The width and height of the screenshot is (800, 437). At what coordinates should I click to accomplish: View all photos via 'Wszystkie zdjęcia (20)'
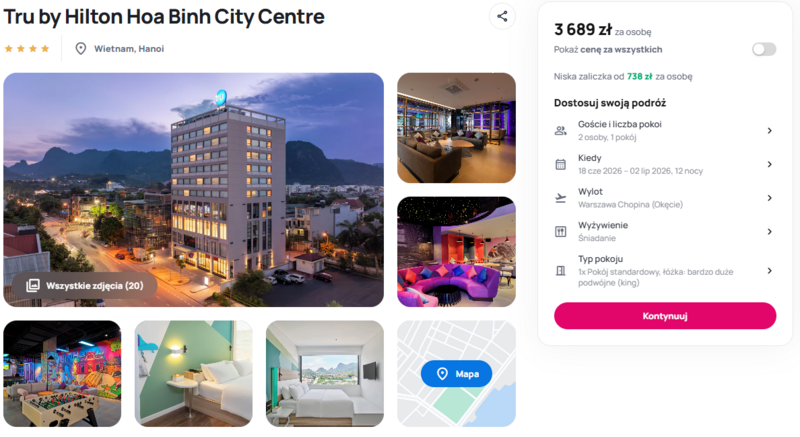click(x=85, y=285)
